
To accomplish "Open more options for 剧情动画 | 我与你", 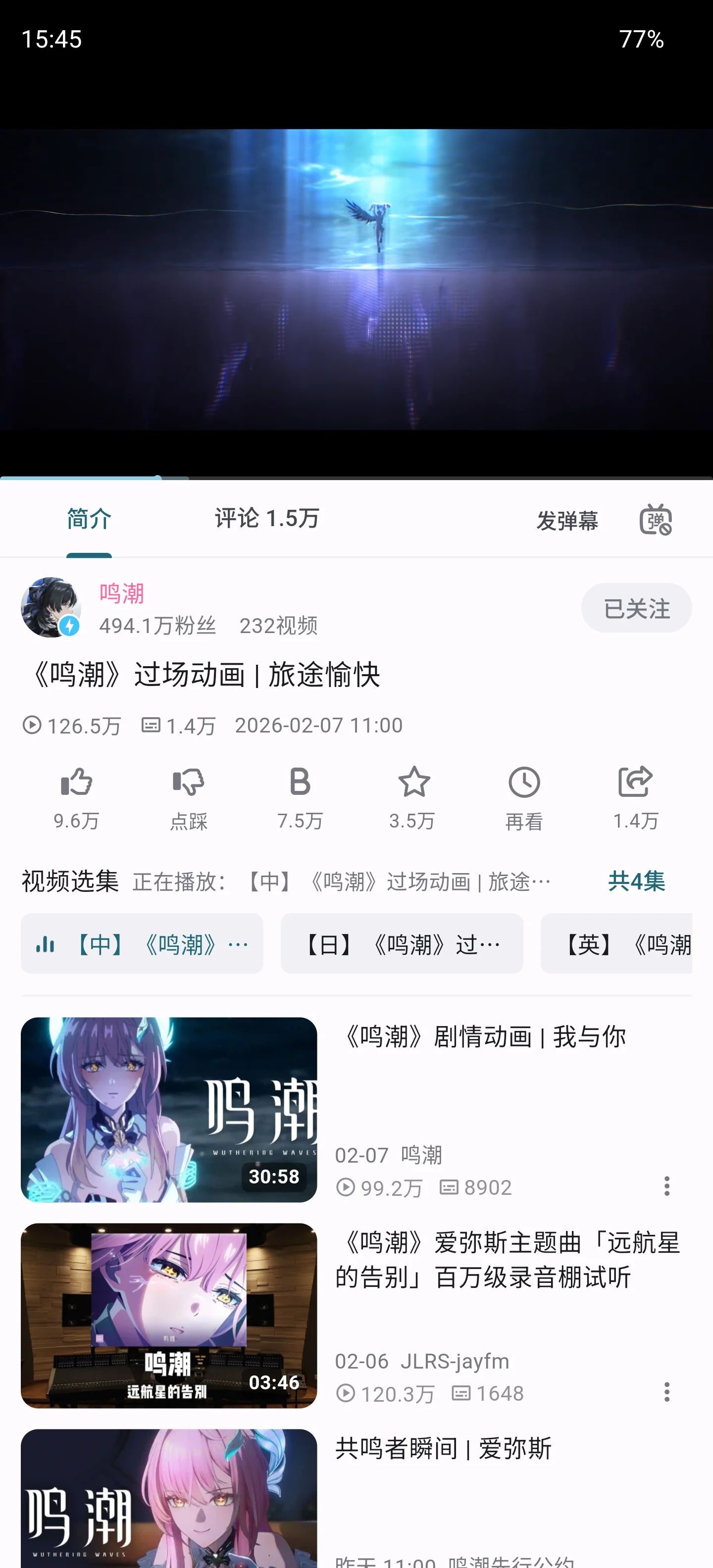I will [x=667, y=1186].
